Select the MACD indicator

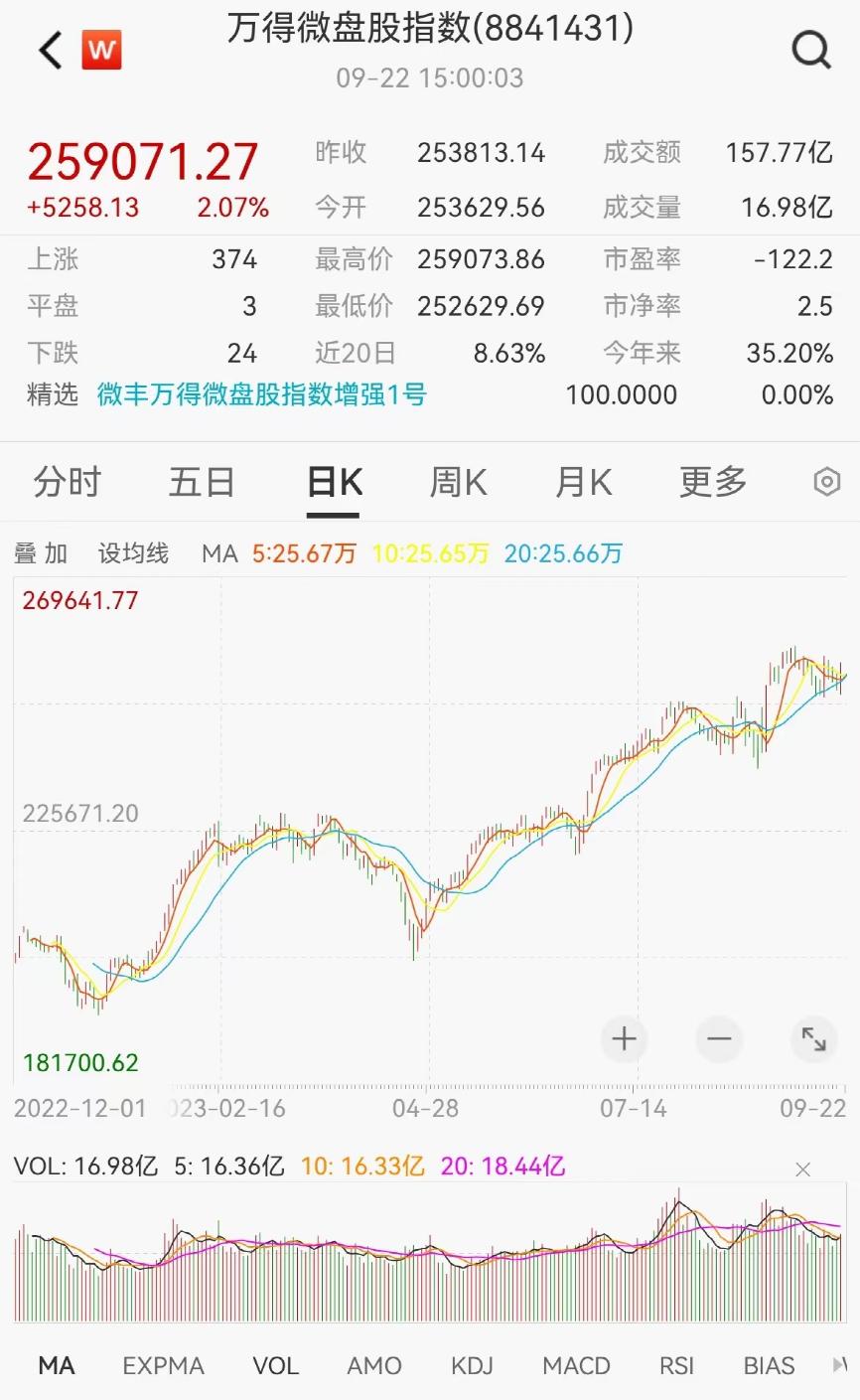(576, 1366)
